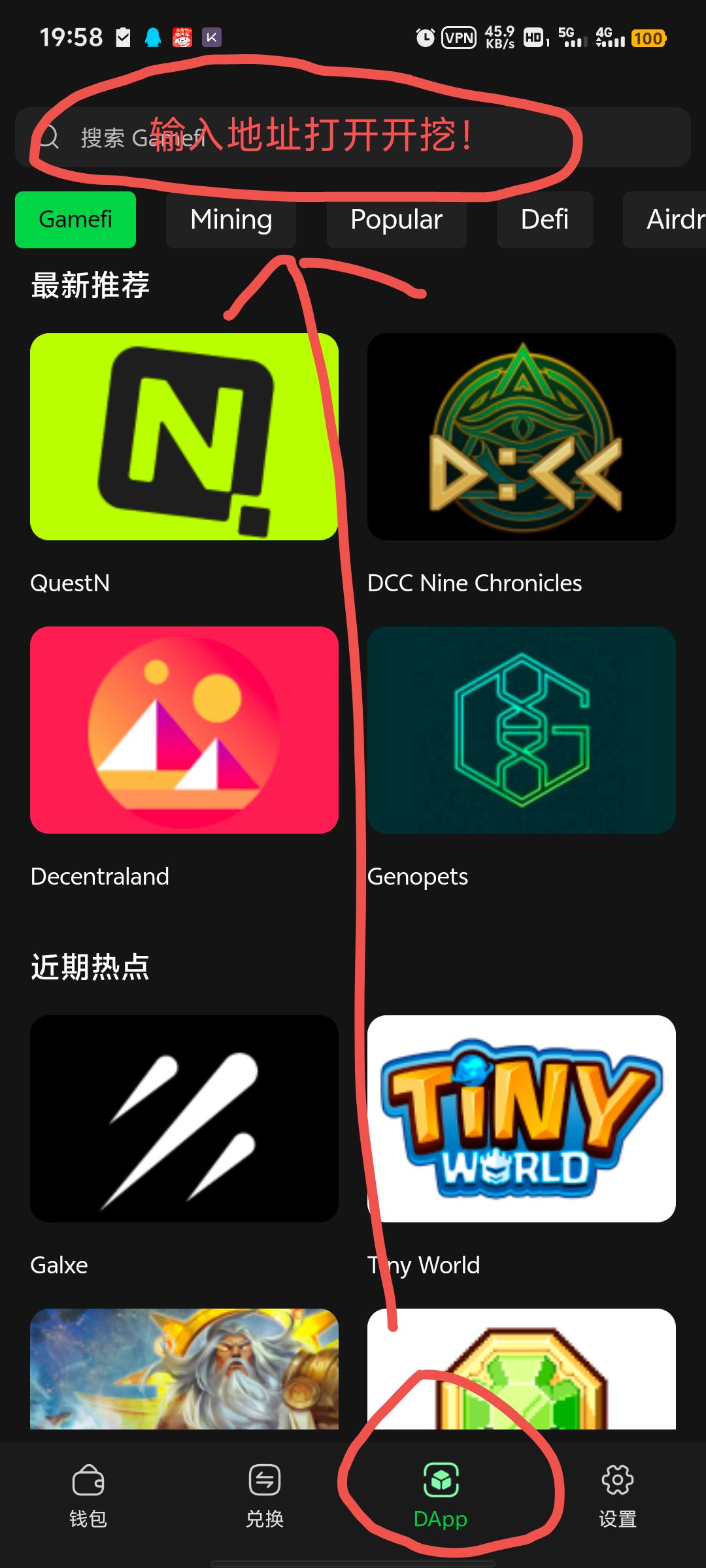Switch to the Mining category
This screenshot has height=1568, width=706.
coord(231,220)
